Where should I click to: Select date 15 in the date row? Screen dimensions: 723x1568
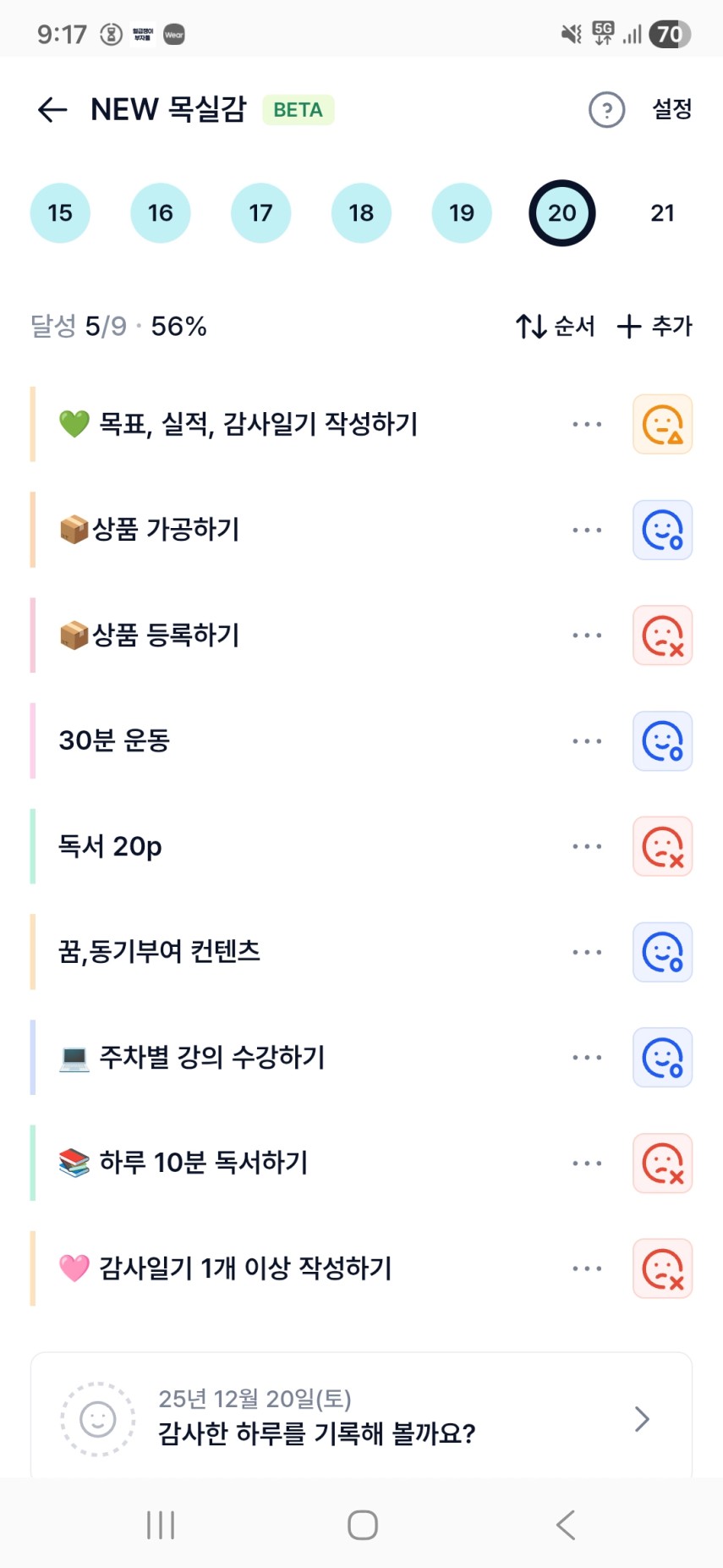(60, 213)
